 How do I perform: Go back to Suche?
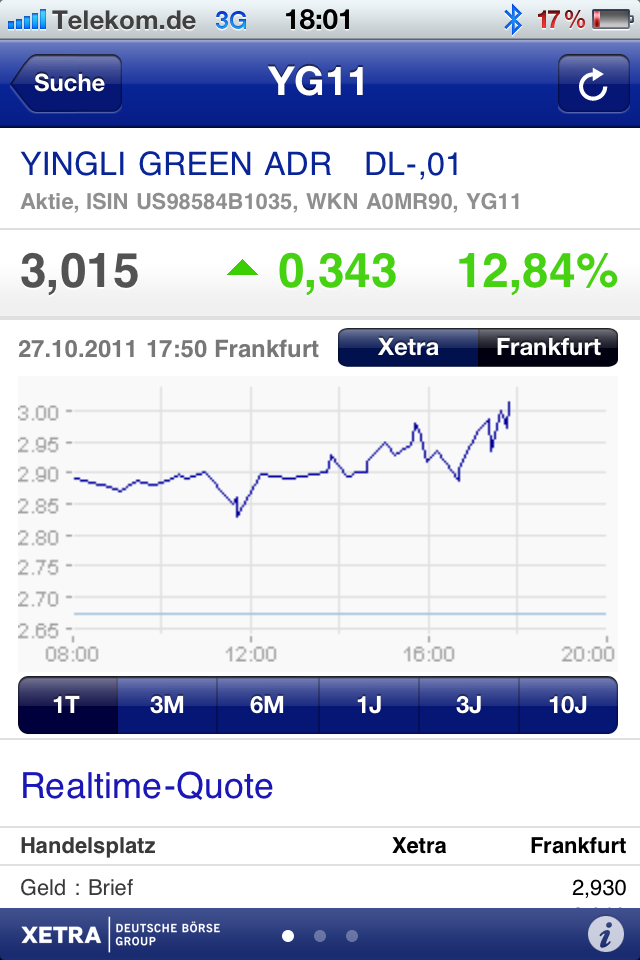[x=68, y=83]
